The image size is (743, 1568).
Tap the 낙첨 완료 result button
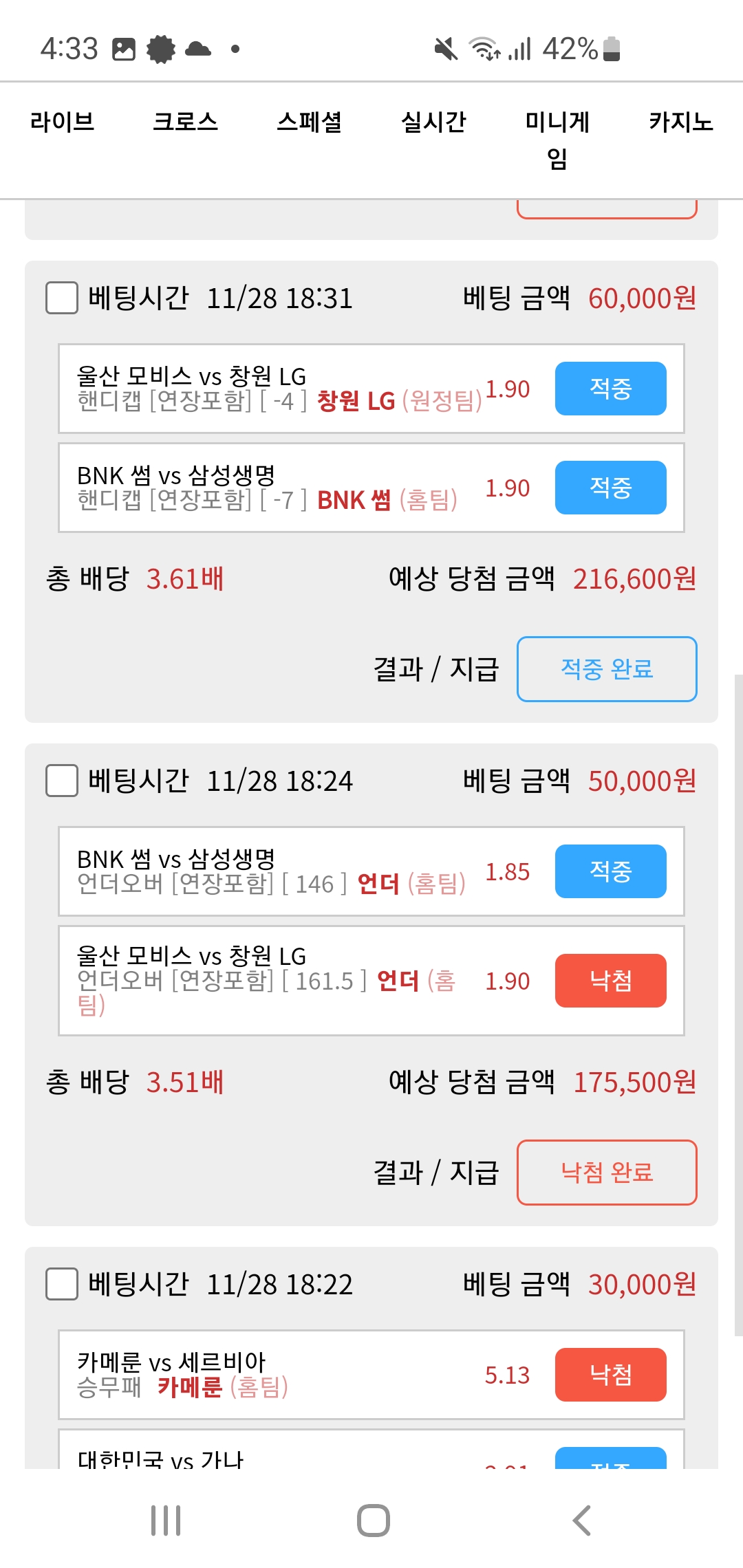click(607, 1173)
